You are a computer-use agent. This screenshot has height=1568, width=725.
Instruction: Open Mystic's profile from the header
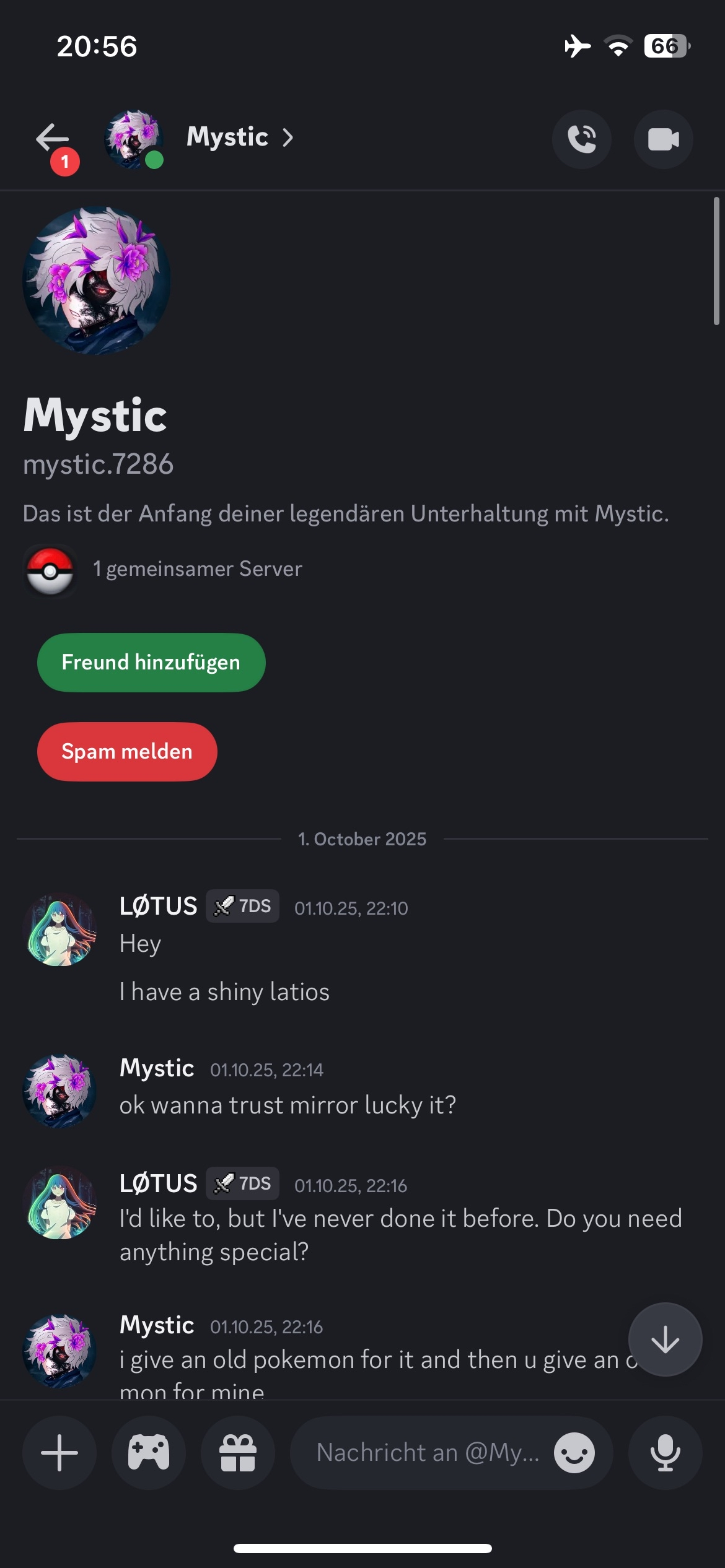tap(228, 137)
